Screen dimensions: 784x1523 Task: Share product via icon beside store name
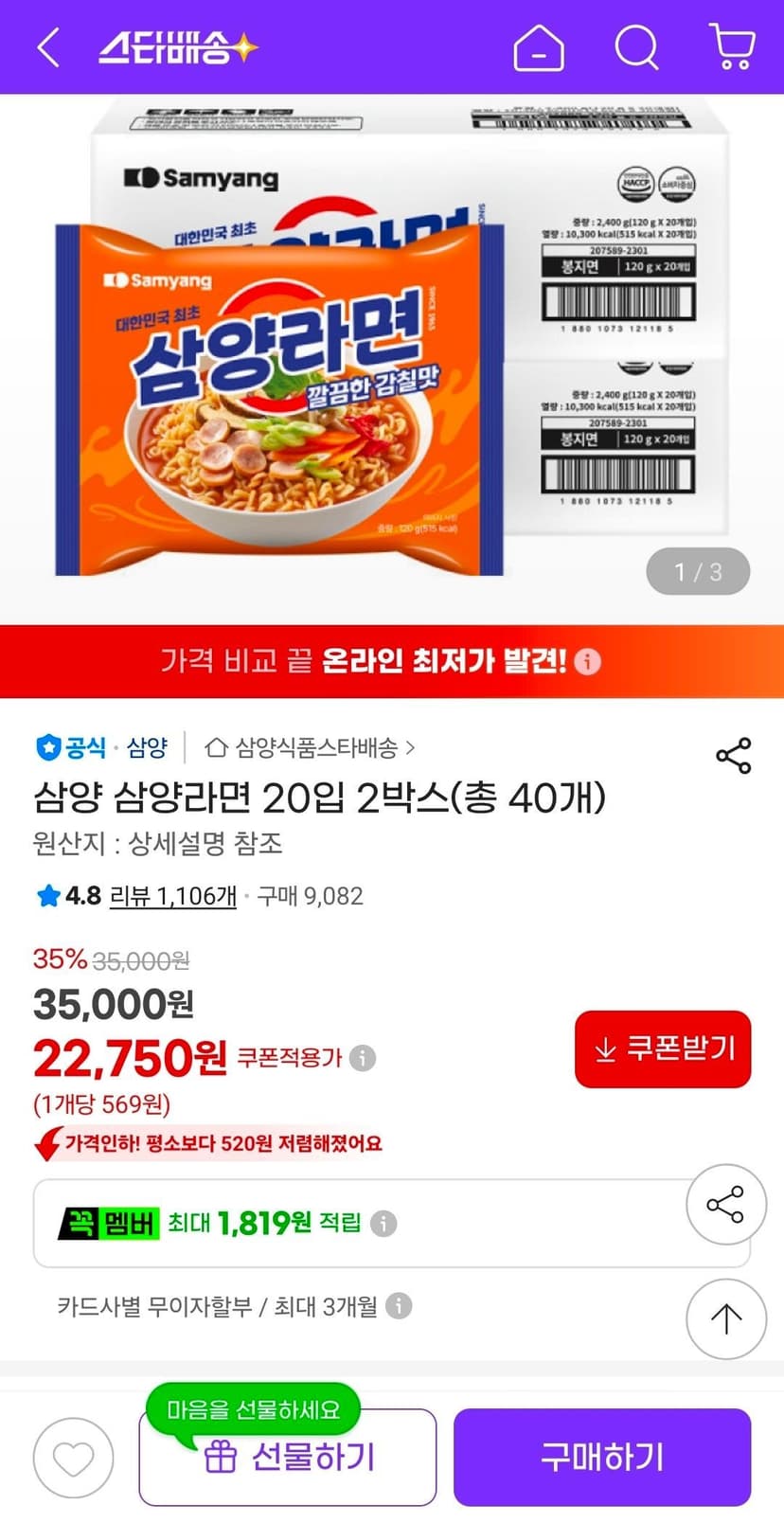pos(733,755)
